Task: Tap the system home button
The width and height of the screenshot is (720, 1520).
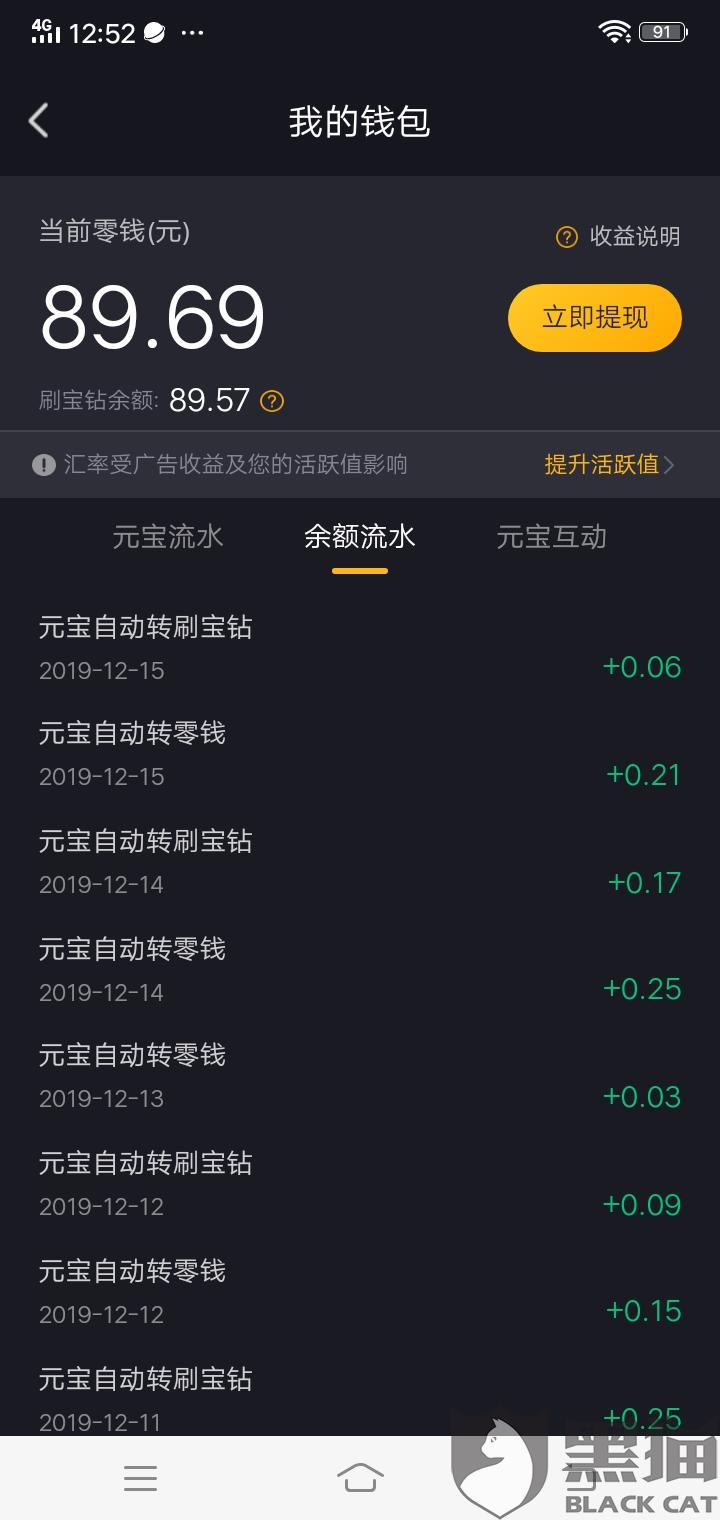Action: (360, 1478)
